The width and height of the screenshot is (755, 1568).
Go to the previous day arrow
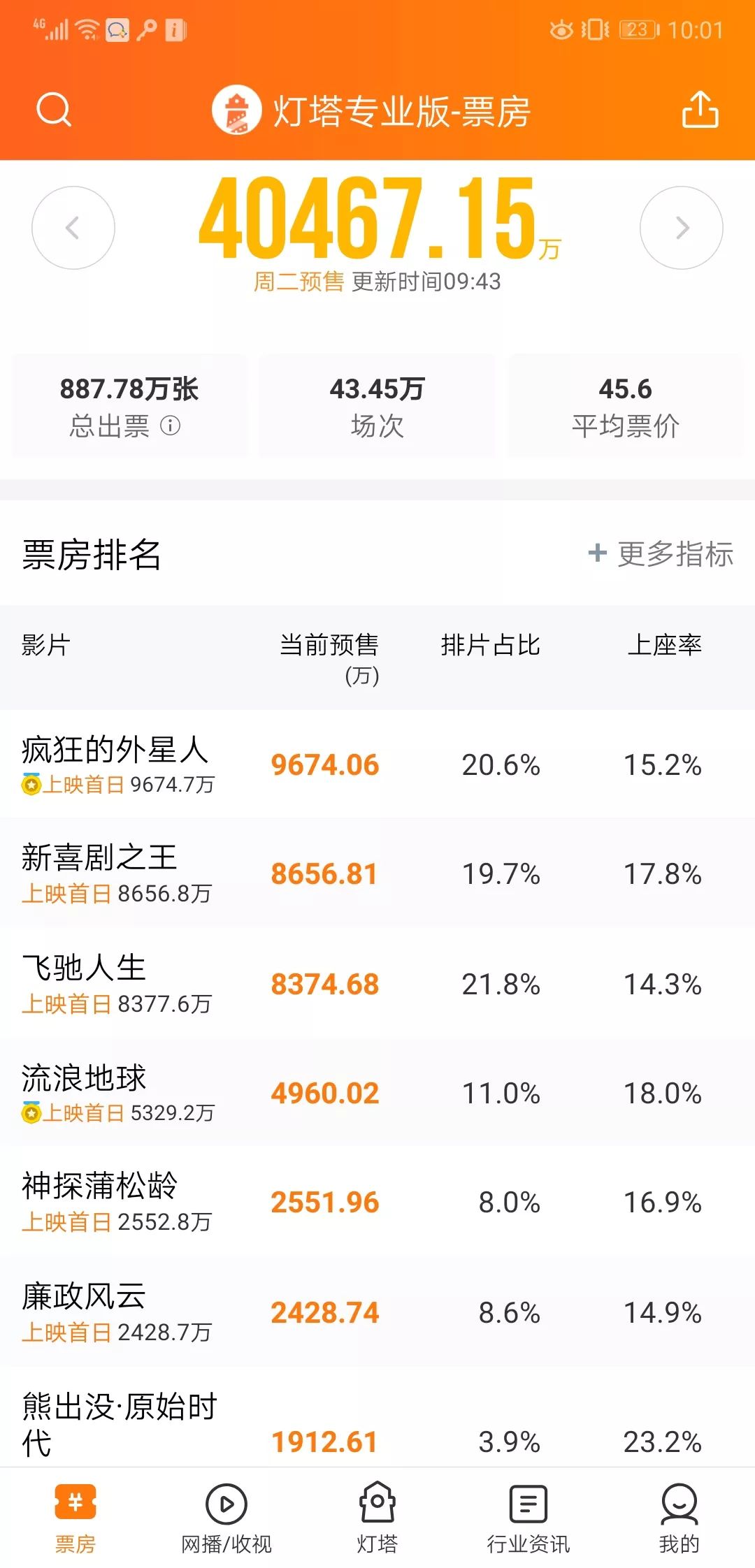tap(73, 228)
